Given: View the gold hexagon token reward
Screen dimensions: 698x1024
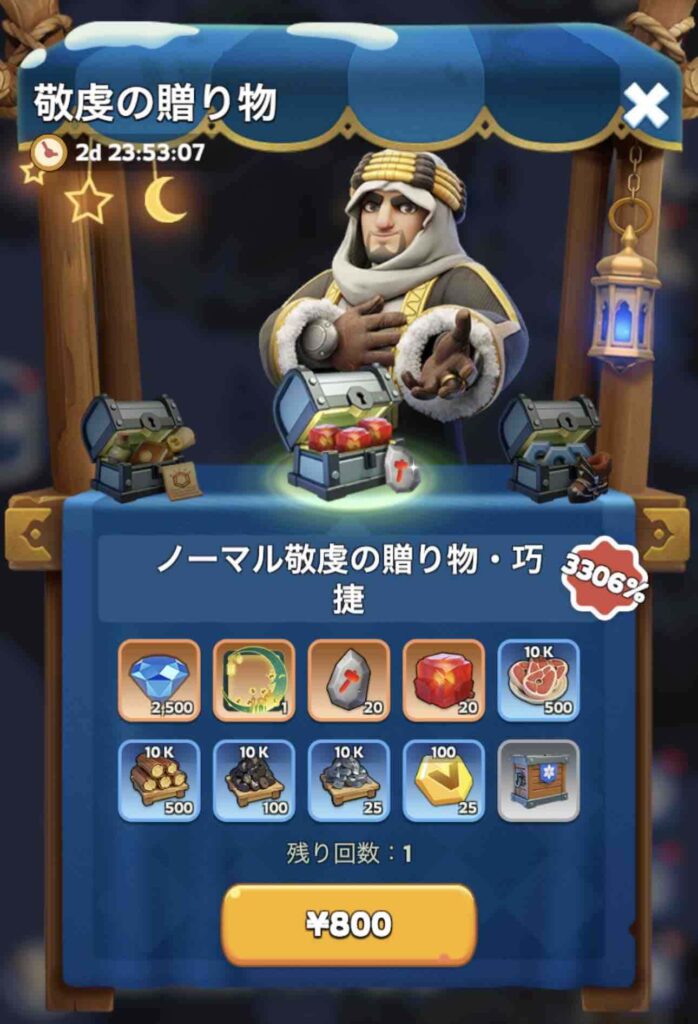Looking at the screenshot, I should (x=444, y=781).
